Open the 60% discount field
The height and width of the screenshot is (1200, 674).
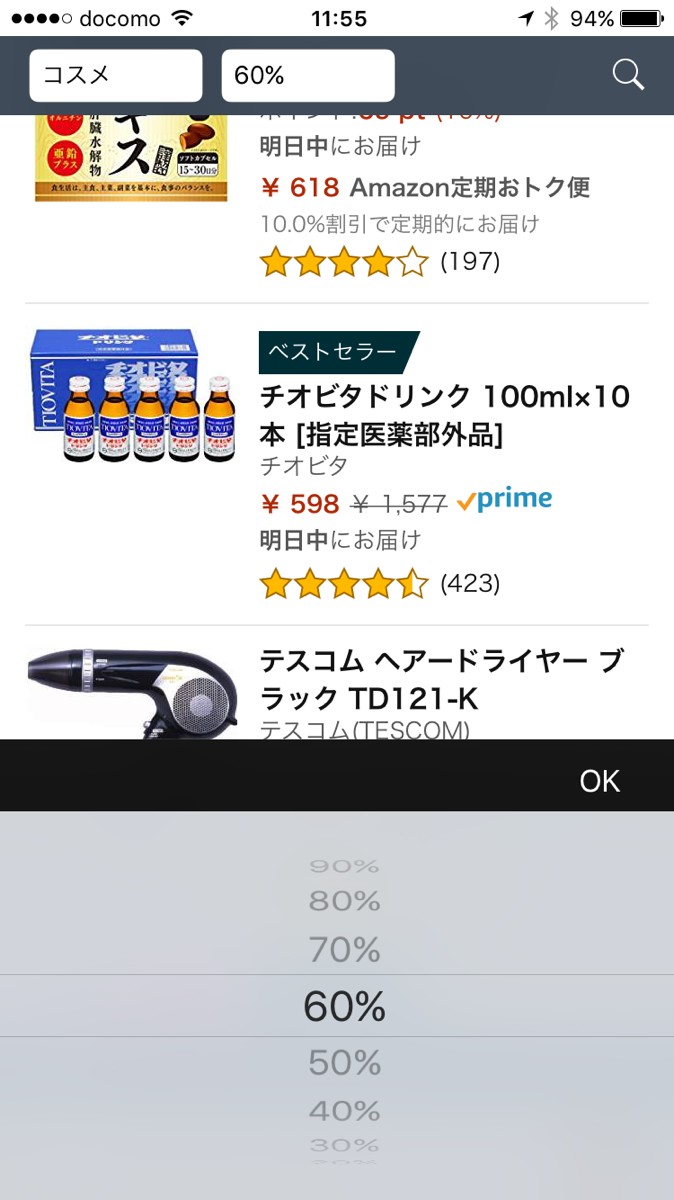[x=308, y=76]
